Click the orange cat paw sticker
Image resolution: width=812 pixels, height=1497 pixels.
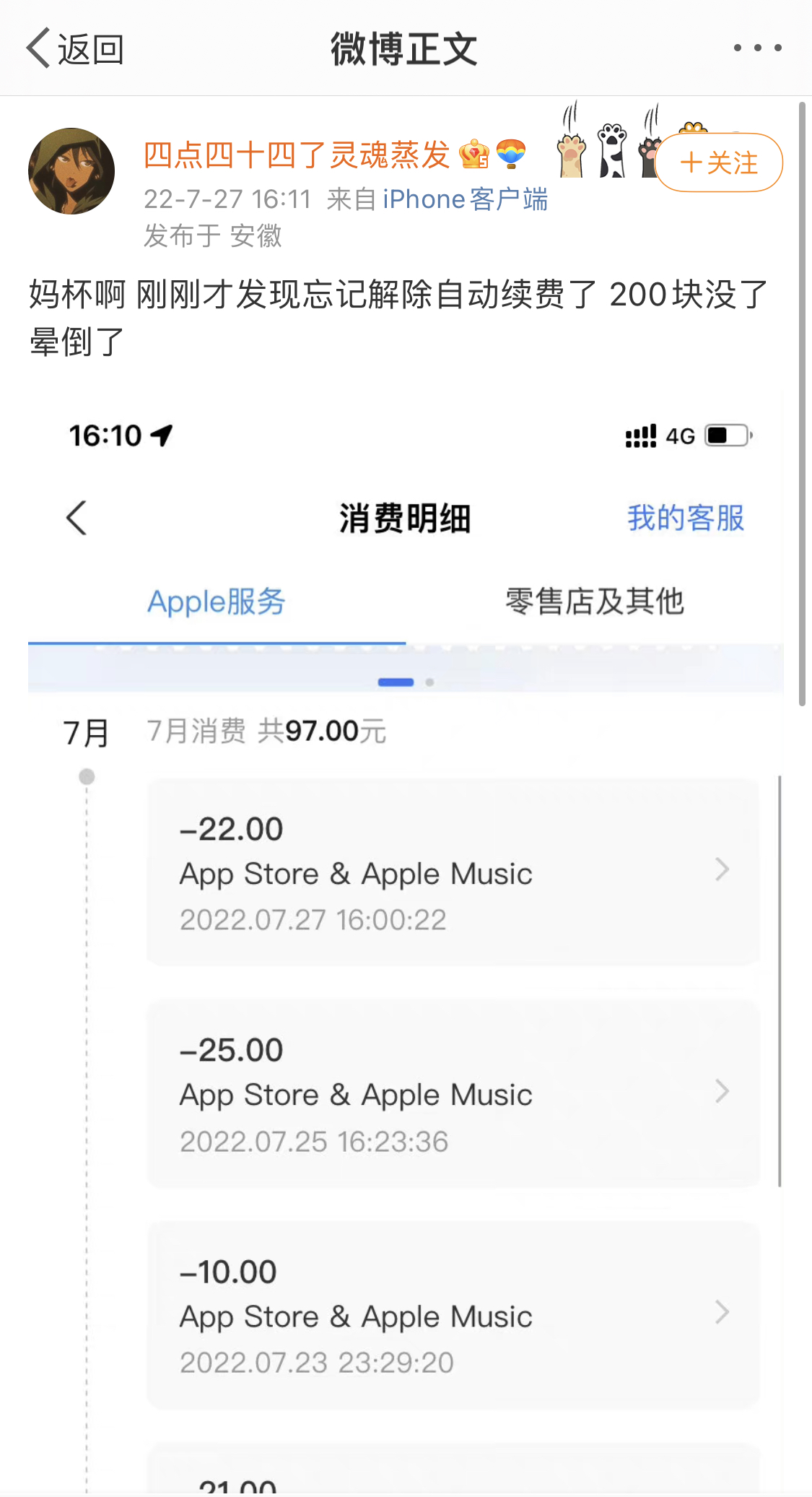[569, 153]
